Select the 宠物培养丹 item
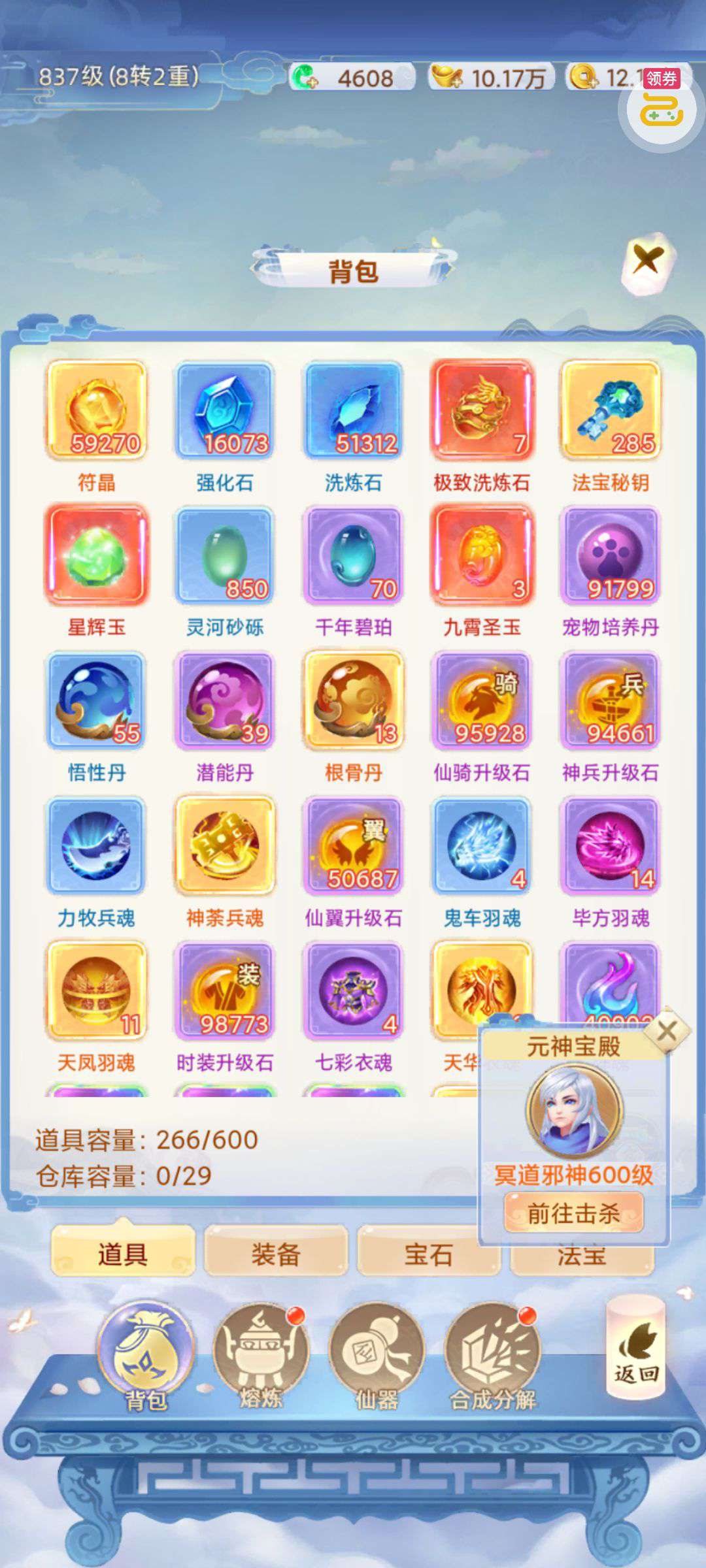 pyautogui.click(x=611, y=555)
